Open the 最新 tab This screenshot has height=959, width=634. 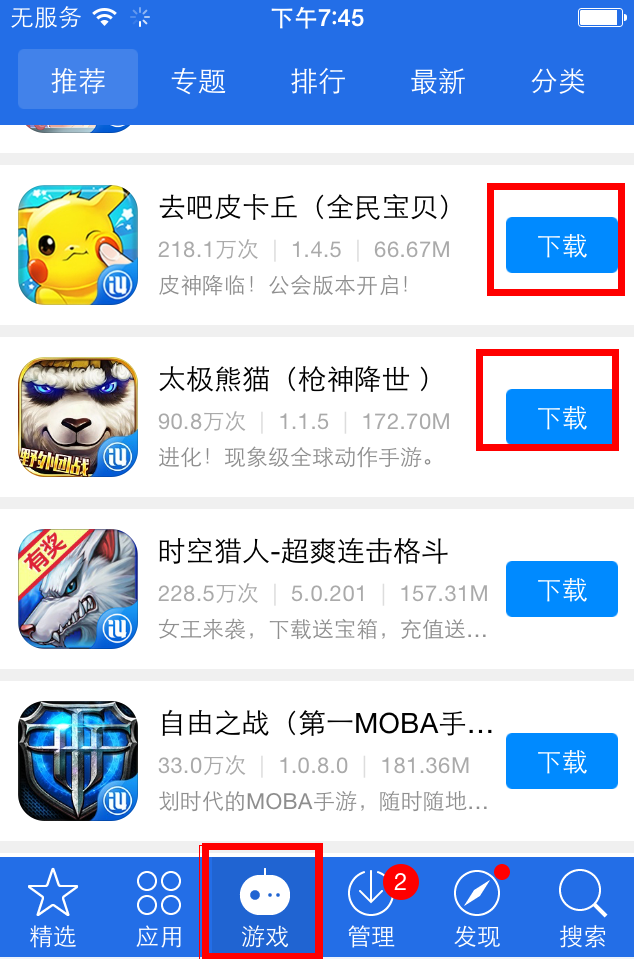[438, 81]
